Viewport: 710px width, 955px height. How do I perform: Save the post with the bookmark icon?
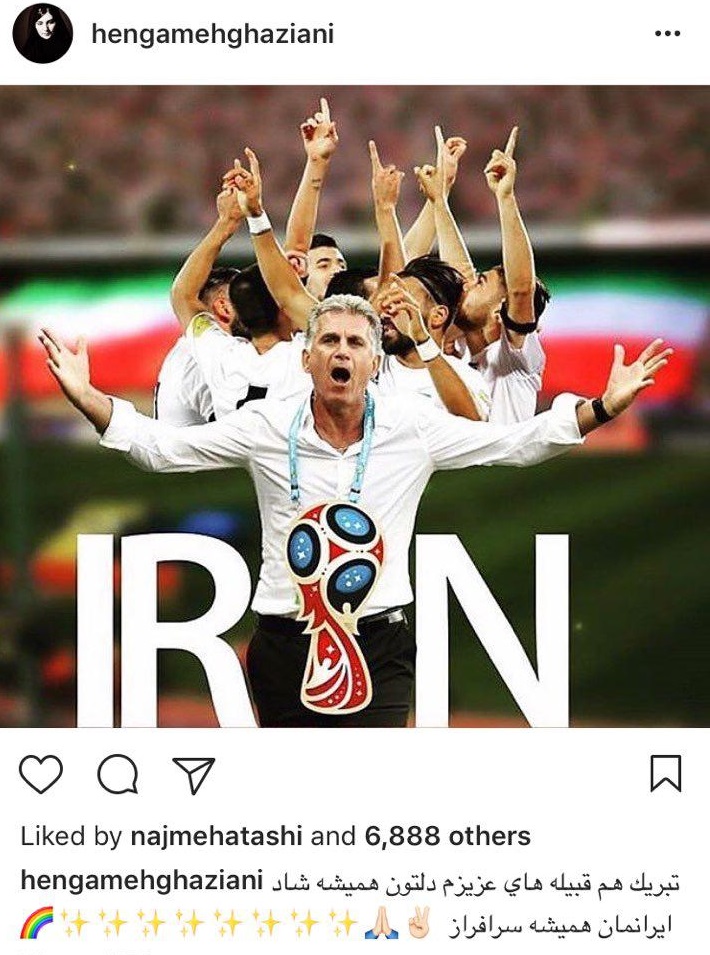coord(666,774)
